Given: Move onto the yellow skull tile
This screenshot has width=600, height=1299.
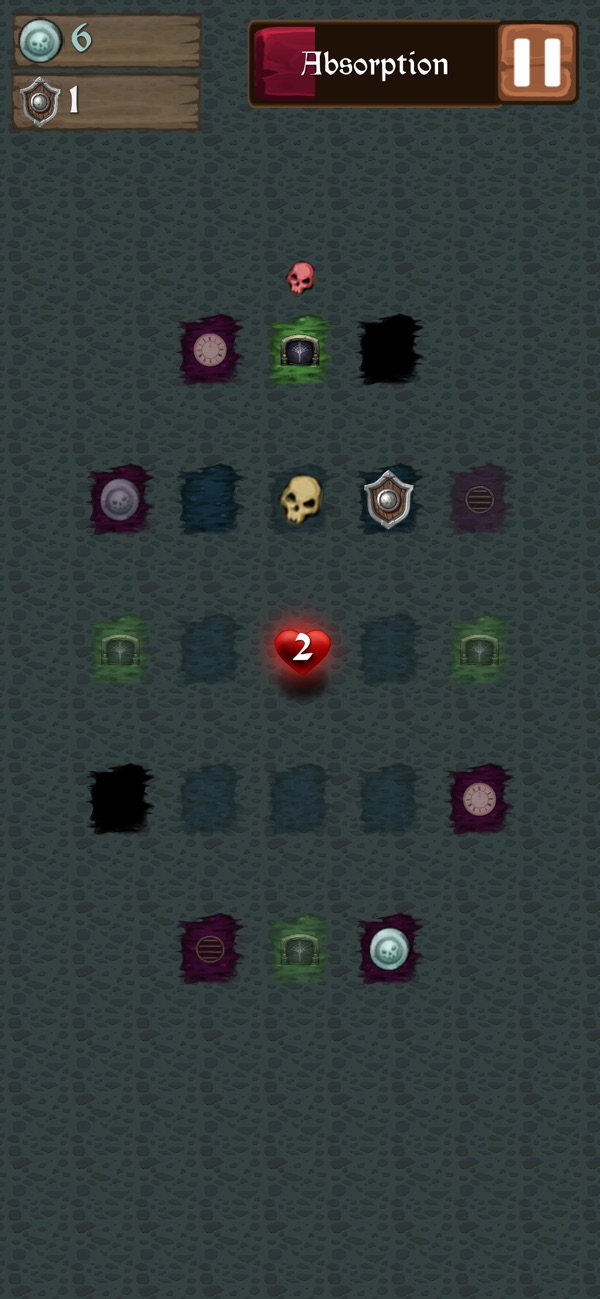Looking at the screenshot, I should [x=300, y=498].
